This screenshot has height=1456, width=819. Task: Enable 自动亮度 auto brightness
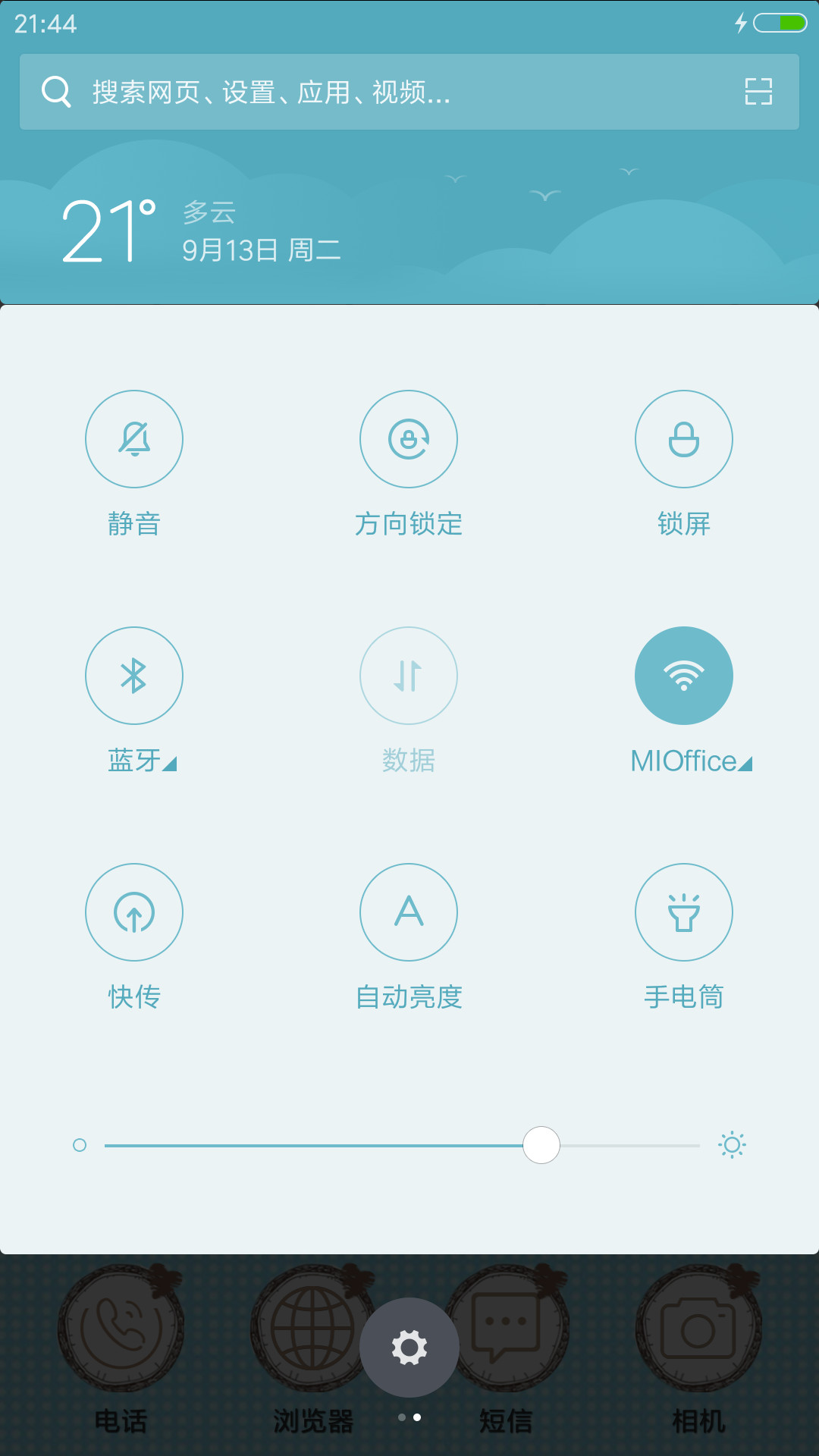point(409,912)
